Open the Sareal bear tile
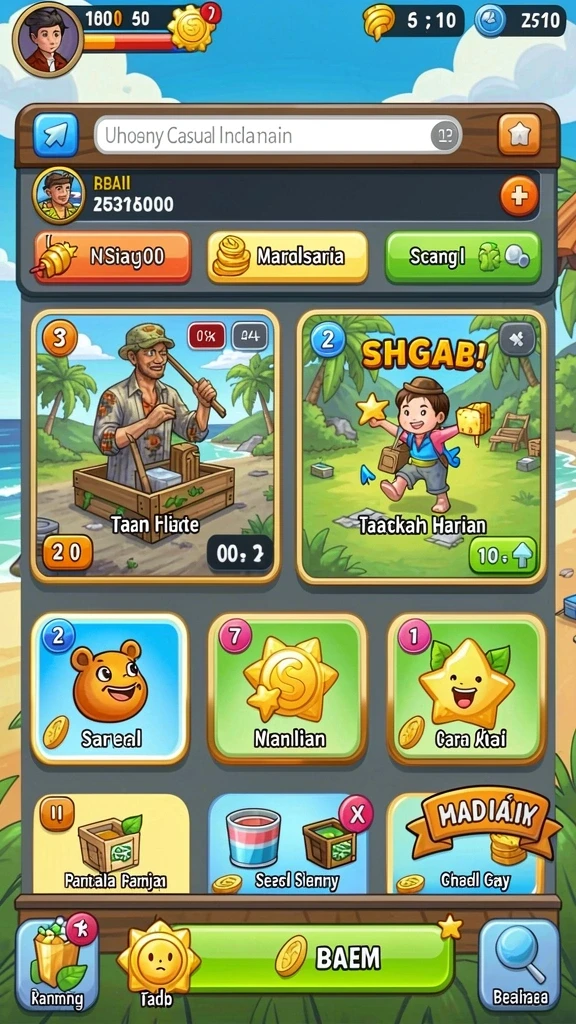 (110, 688)
